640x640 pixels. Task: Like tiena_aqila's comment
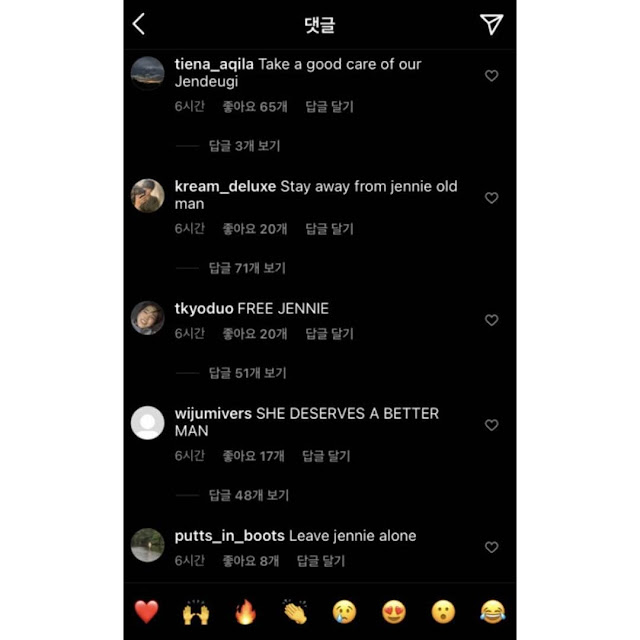coord(491,76)
